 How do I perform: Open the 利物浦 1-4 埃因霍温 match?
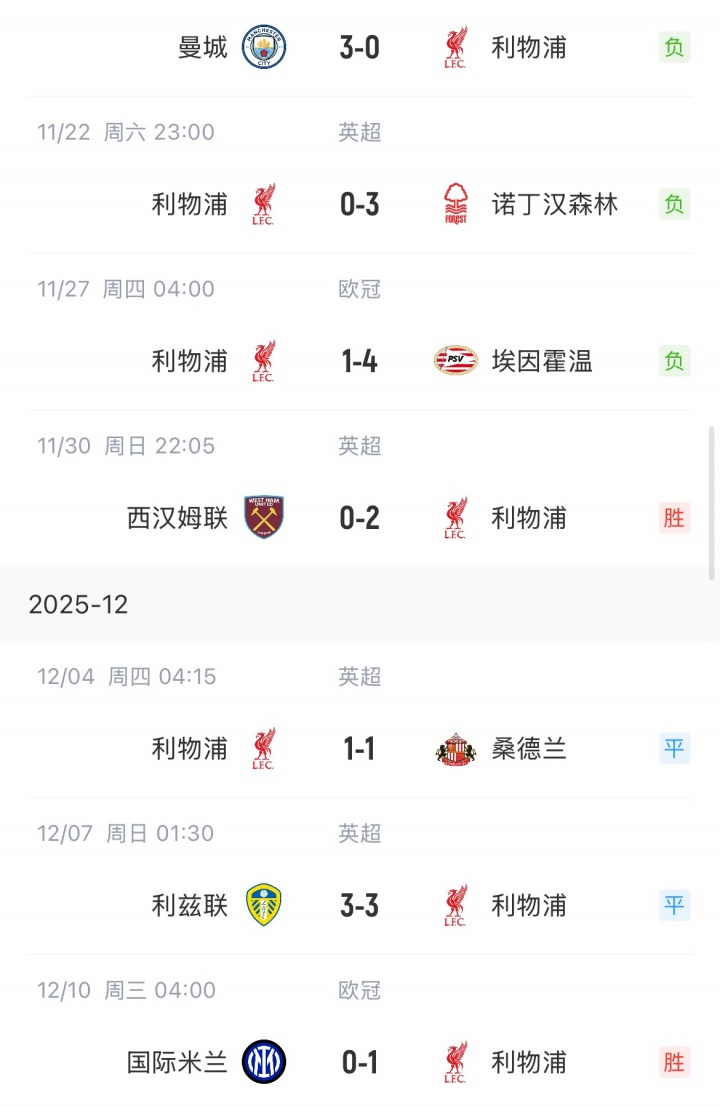click(360, 361)
